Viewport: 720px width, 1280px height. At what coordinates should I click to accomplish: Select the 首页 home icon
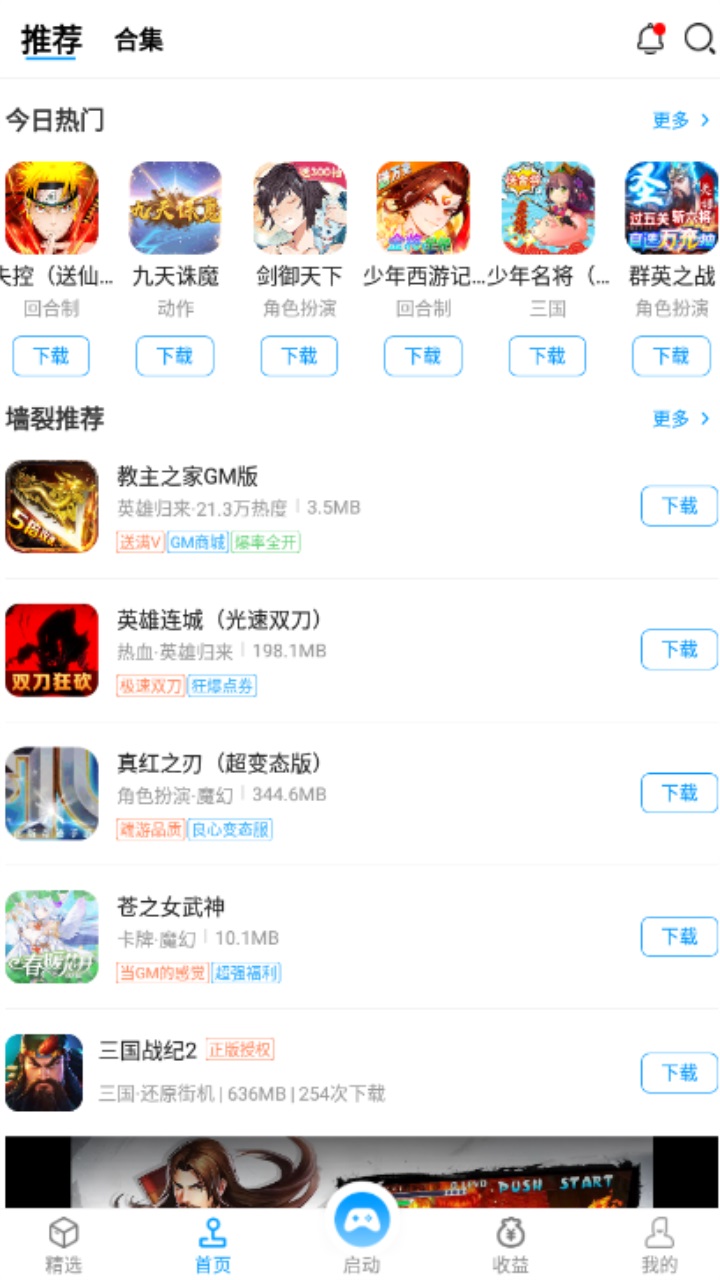212,1240
